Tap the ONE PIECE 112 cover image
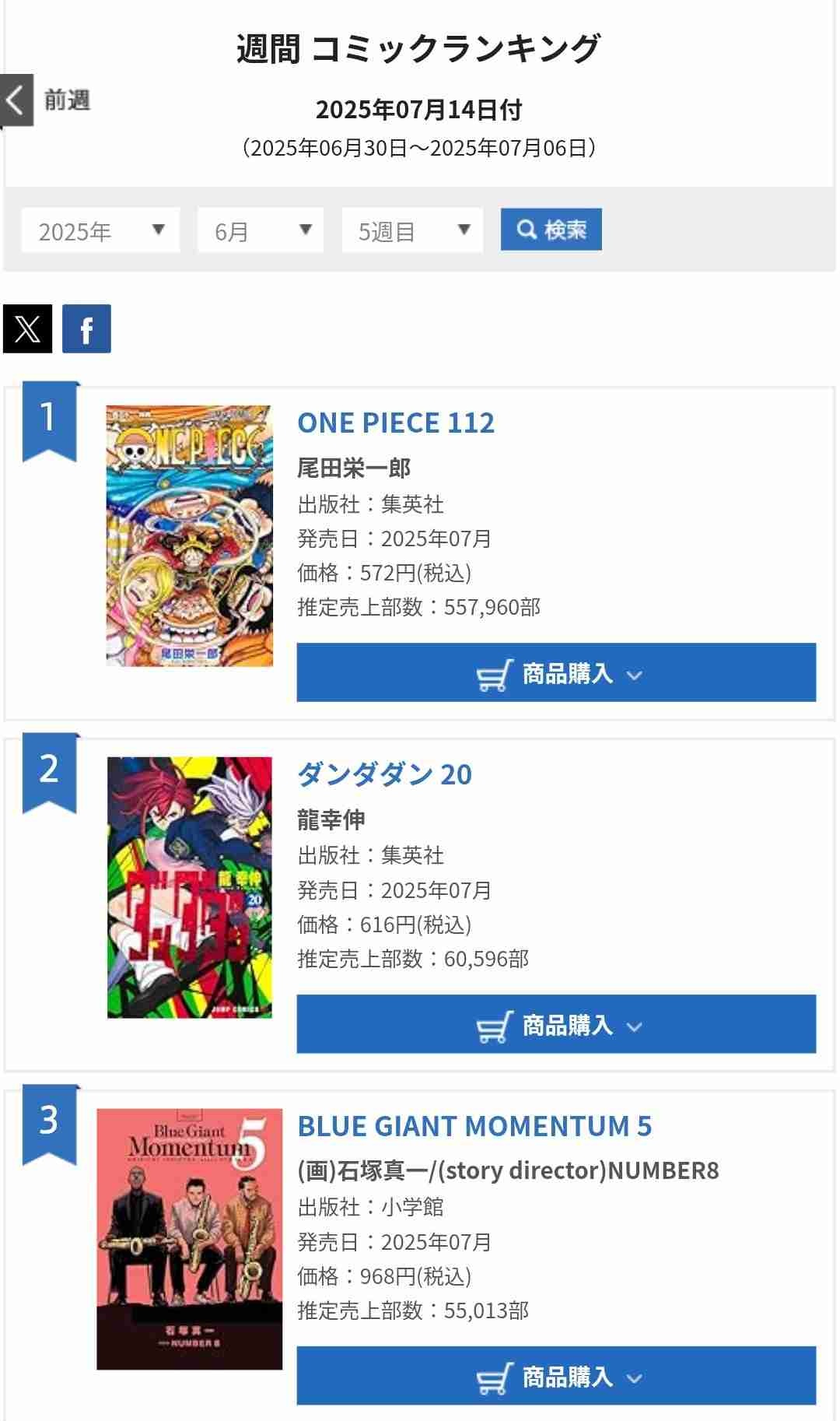 (x=189, y=535)
